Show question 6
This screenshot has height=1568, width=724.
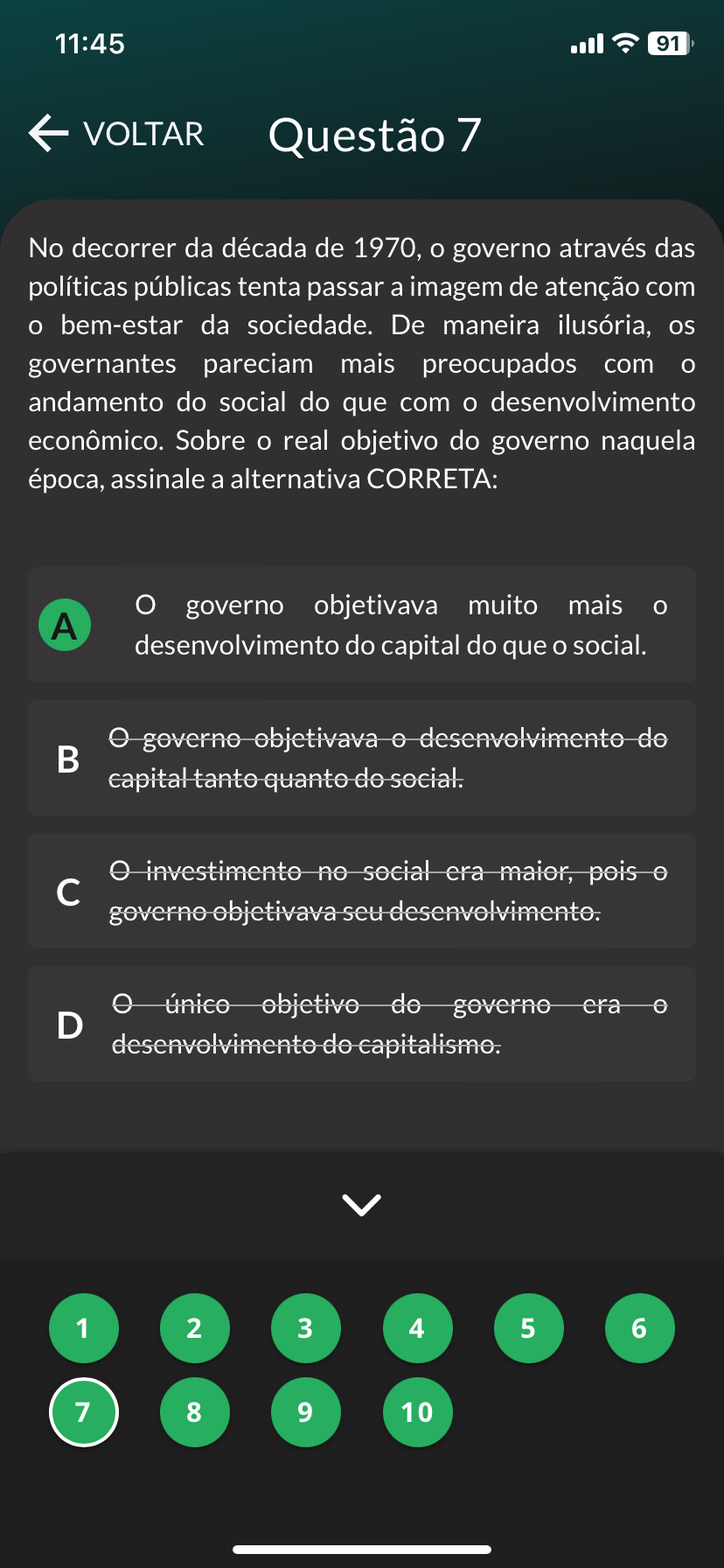click(639, 1328)
